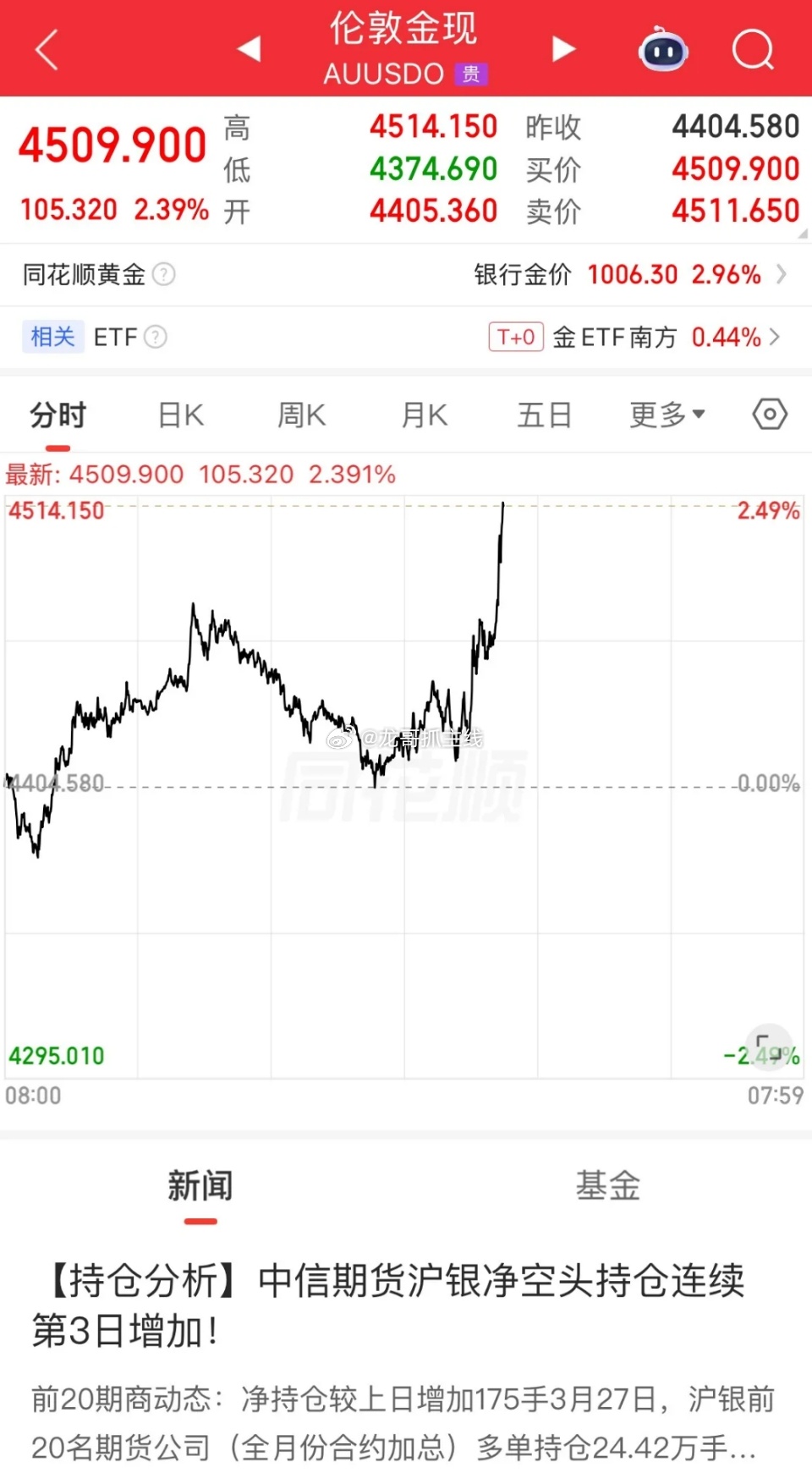Open the AI robot assistant
Image resolution: width=812 pixels, height=1473 pixels.
coord(663,51)
